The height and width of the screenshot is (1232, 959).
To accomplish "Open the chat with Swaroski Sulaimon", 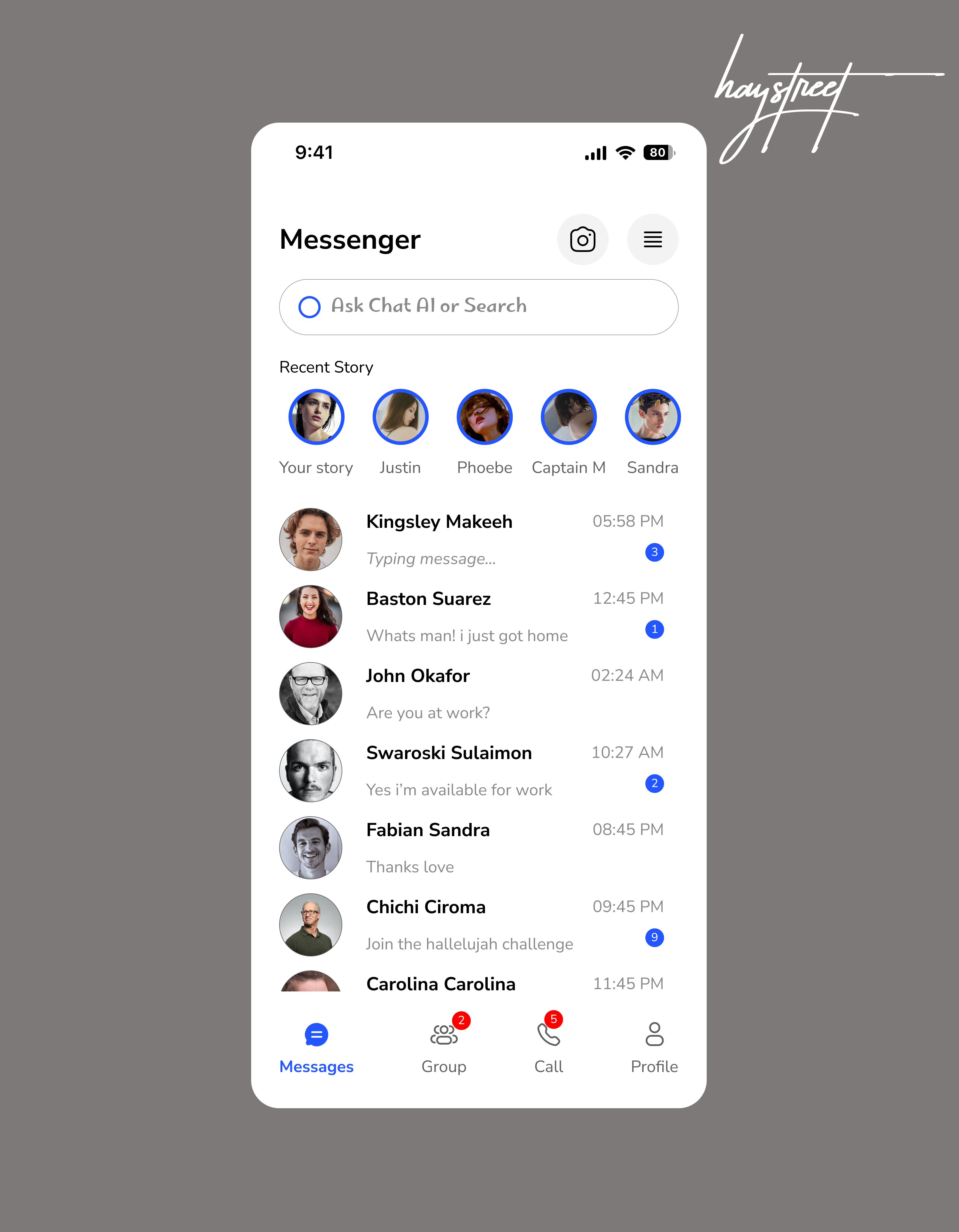I will coord(471,770).
